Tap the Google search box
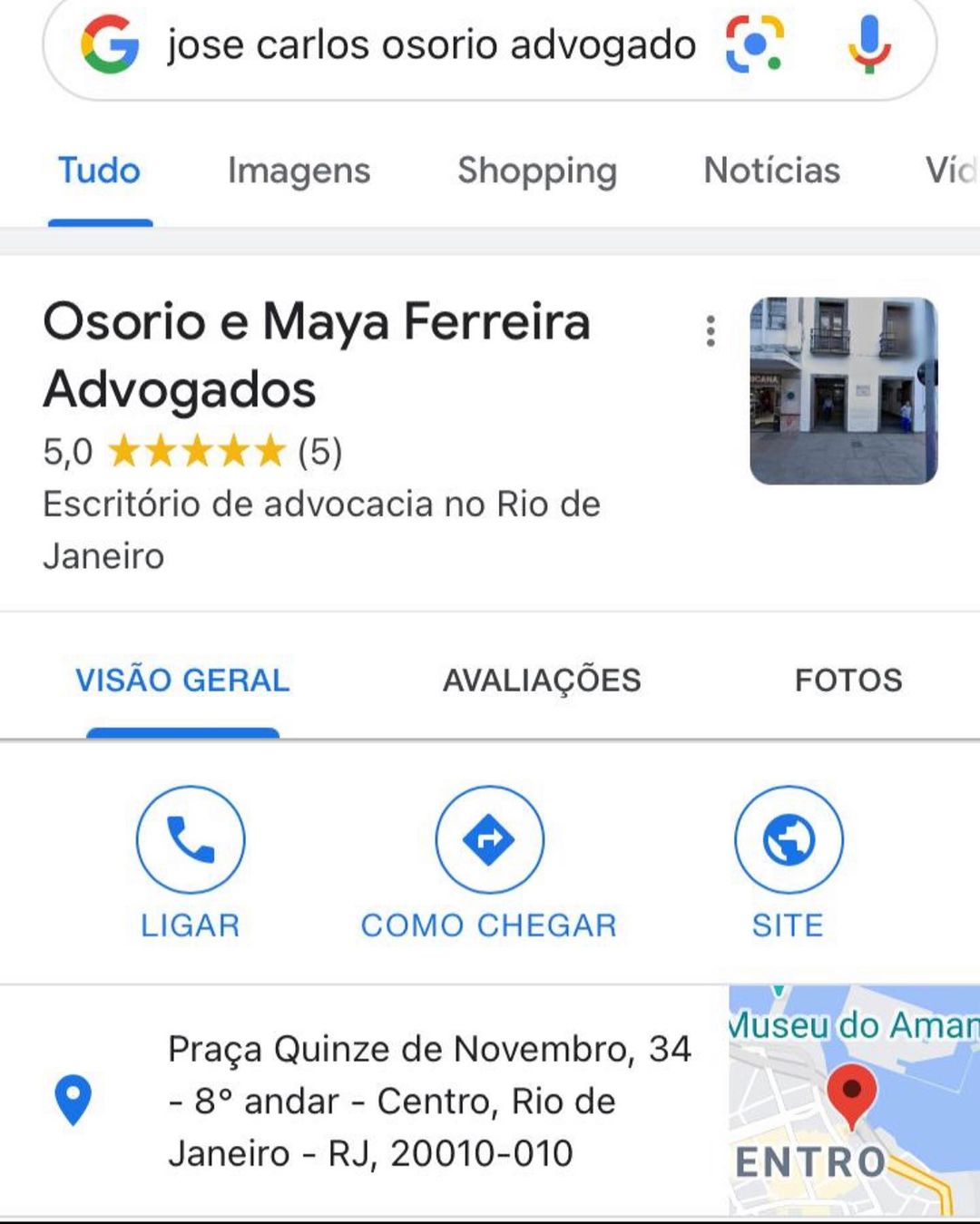980x1224 pixels. 431,45
